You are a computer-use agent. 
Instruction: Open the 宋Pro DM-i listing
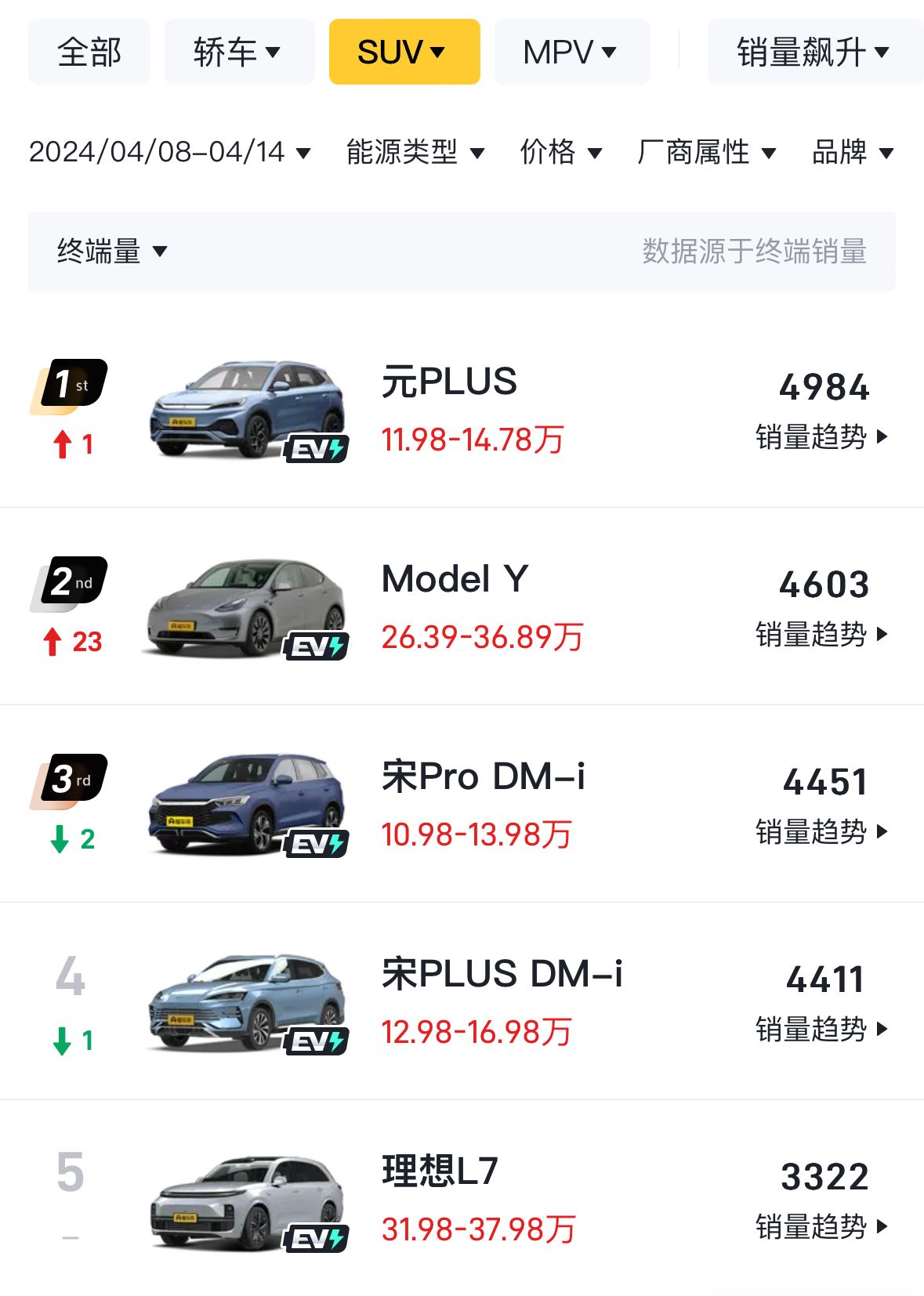[483, 778]
